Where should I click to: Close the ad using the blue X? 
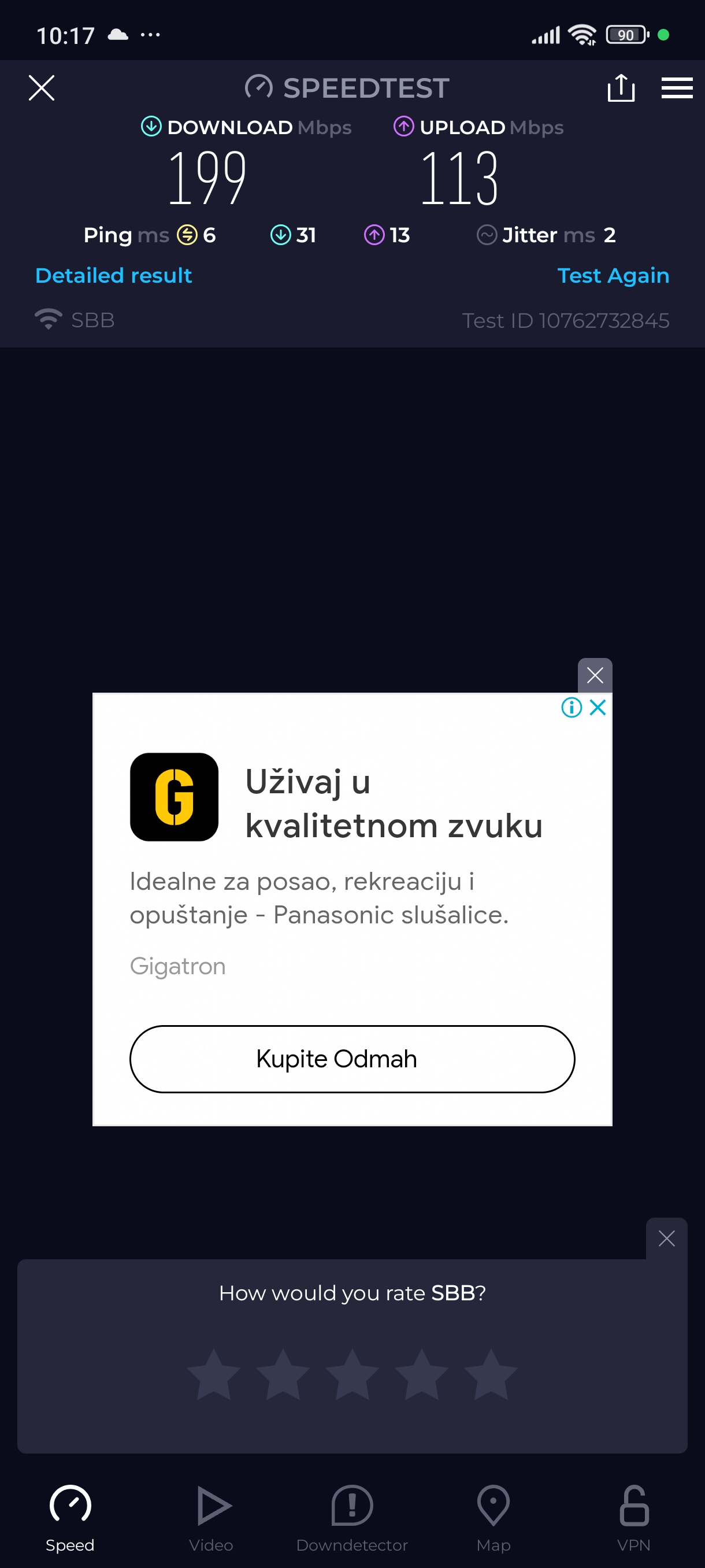click(598, 707)
